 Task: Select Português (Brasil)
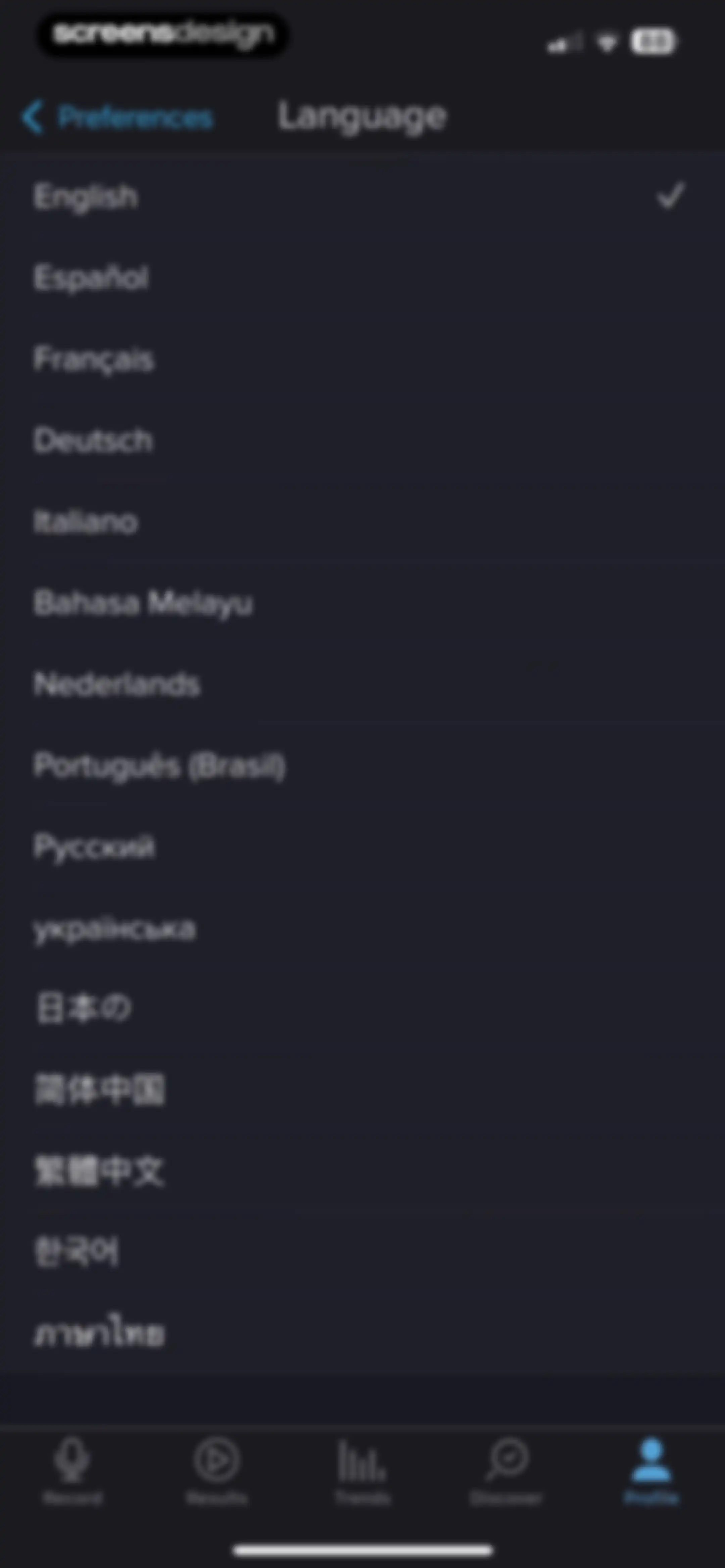coord(362,765)
